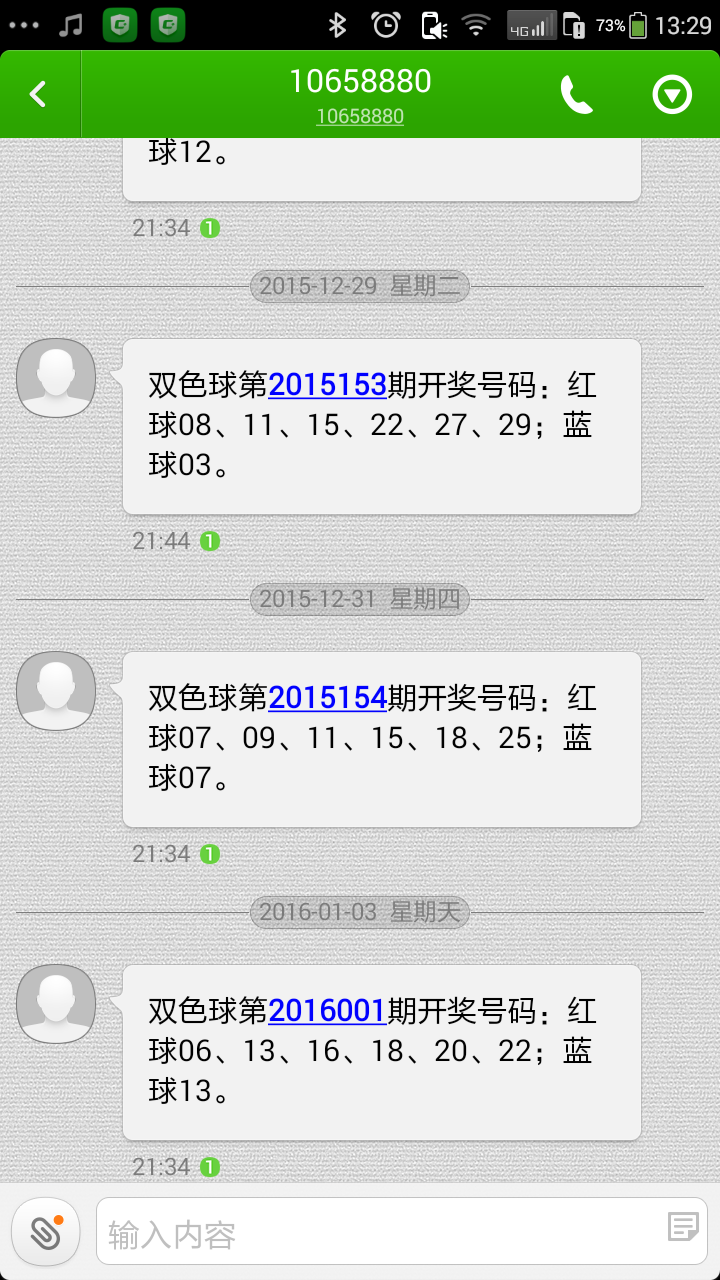The height and width of the screenshot is (1280, 720).
Task: Tap the avatar beside message 2016001
Action: [x=56, y=1004]
